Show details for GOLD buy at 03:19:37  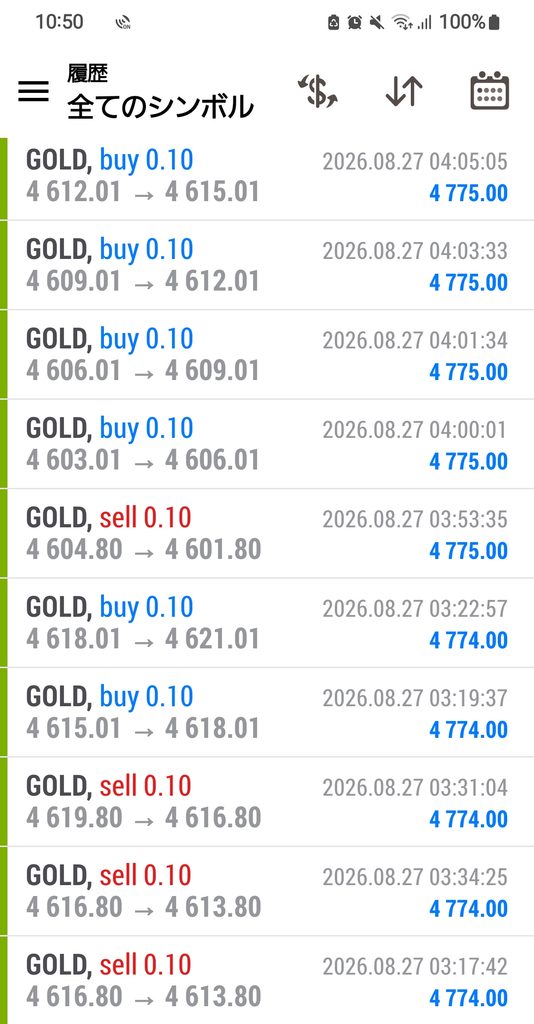point(267,712)
